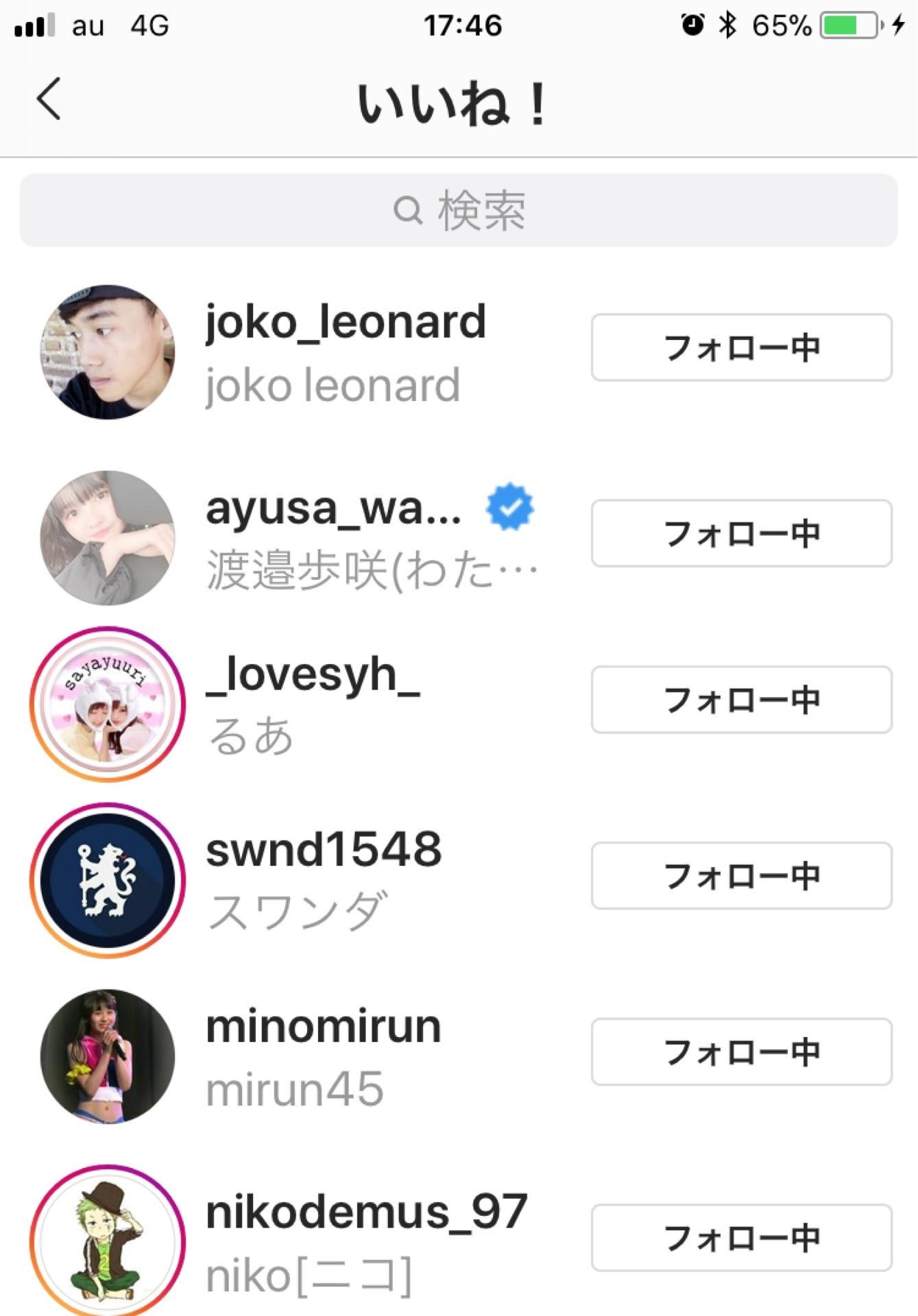The height and width of the screenshot is (1316, 918).
Task: Tap フォロー中 button next to joko_leonard
Action: click(741, 348)
